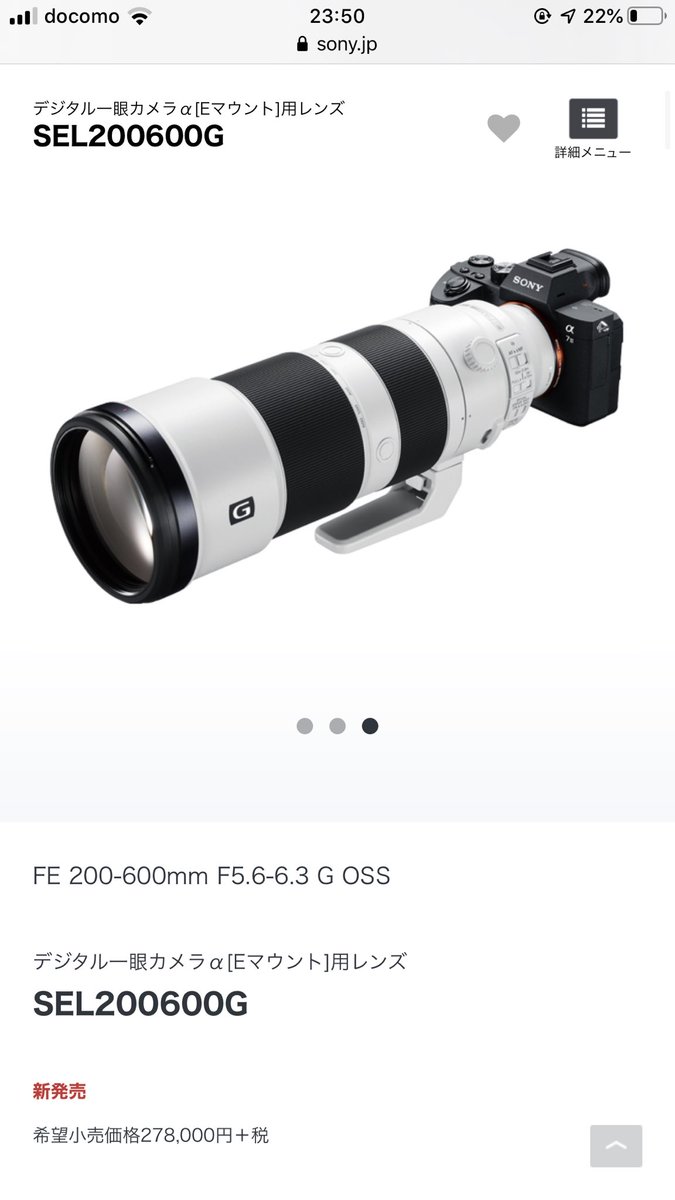Select the second image carousel dot
Screen dimensions: 675x1200
click(337, 726)
